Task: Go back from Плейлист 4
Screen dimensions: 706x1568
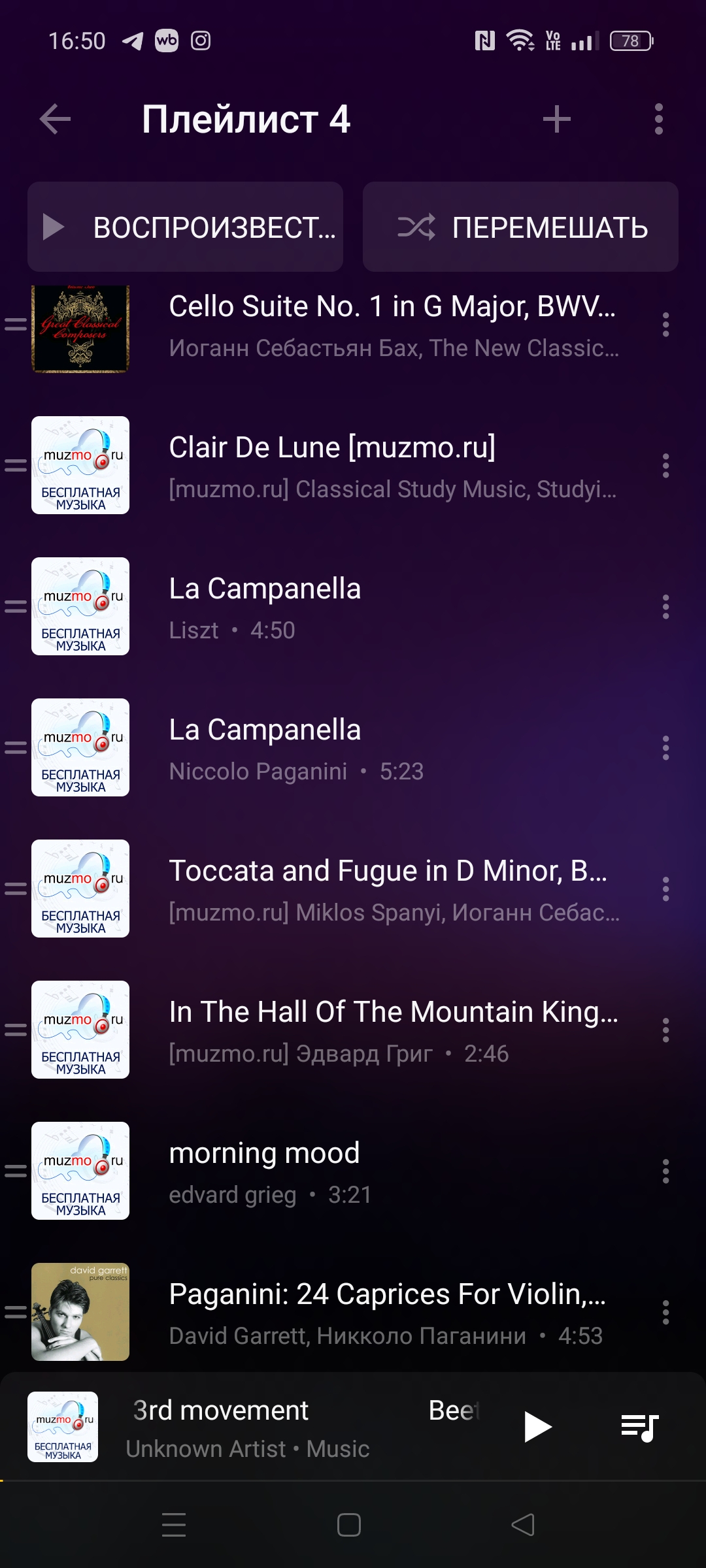Action: [x=55, y=119]
